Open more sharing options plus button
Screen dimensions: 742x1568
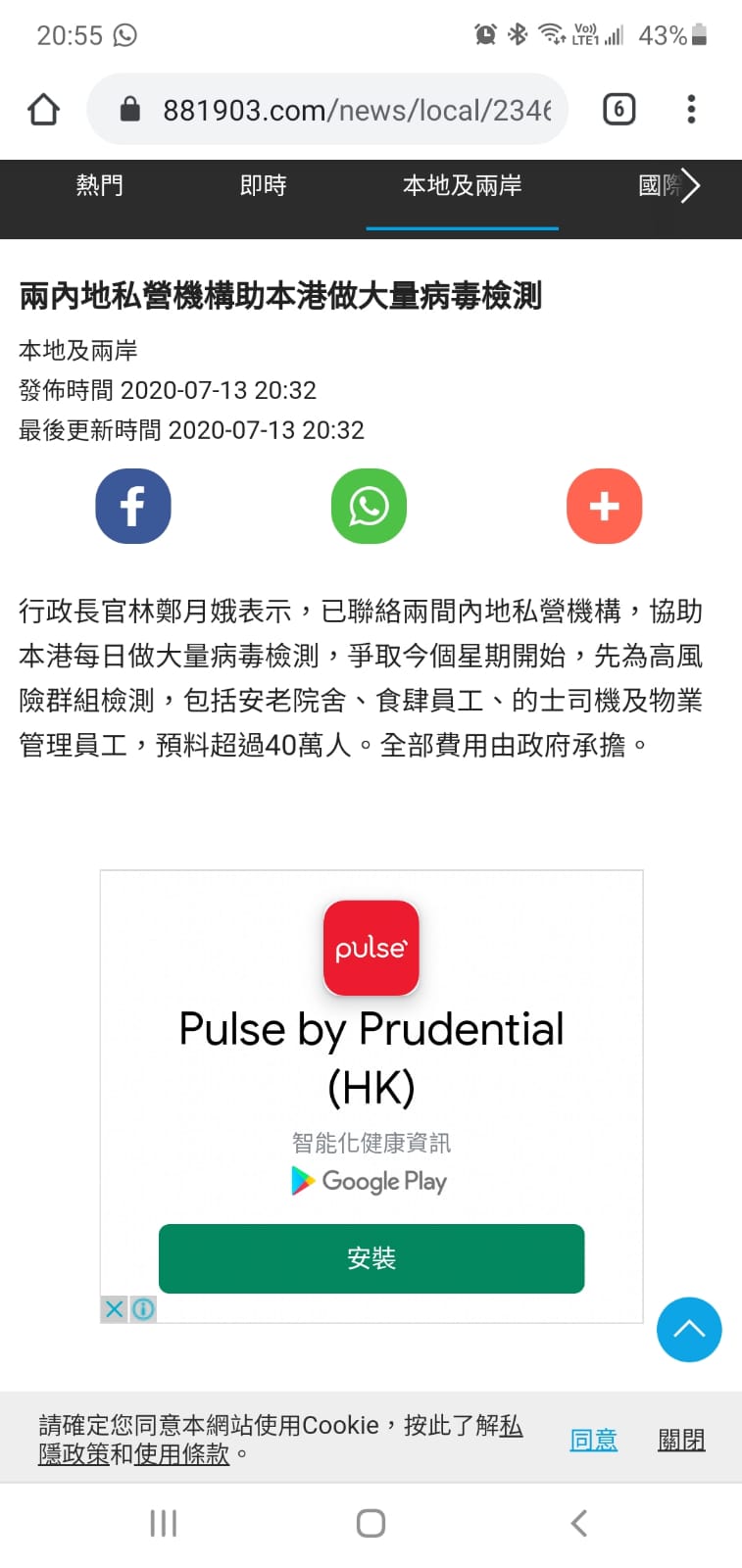(x=604, y=506)
